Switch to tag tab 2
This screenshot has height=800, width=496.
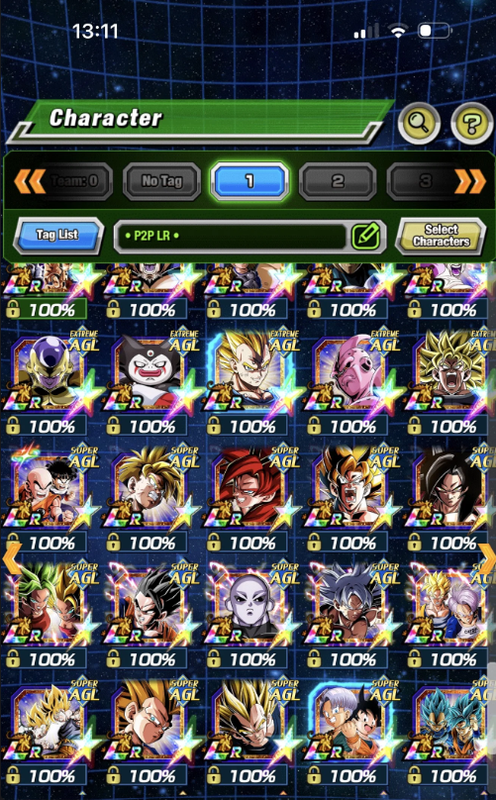point(337,181)
